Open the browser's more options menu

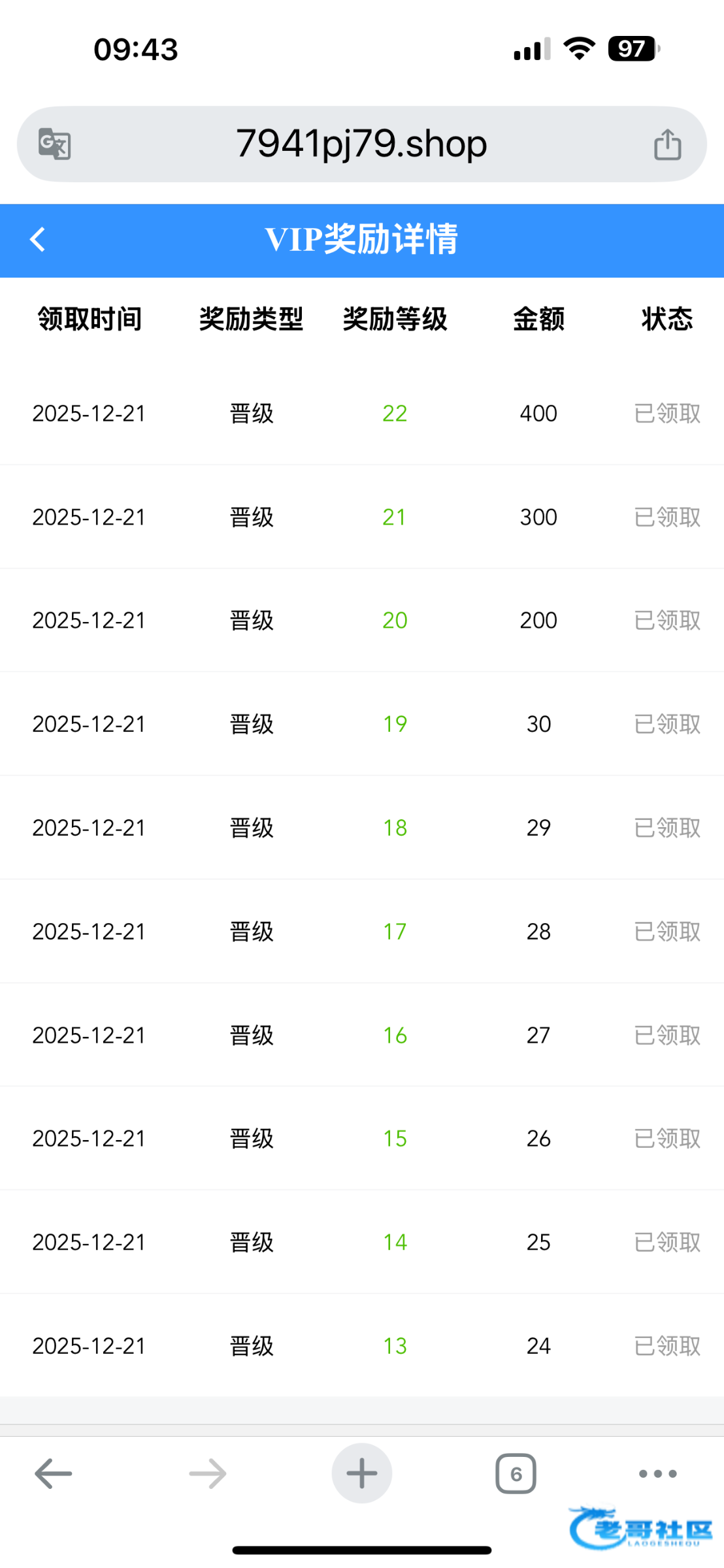[x=657, y=1473]
